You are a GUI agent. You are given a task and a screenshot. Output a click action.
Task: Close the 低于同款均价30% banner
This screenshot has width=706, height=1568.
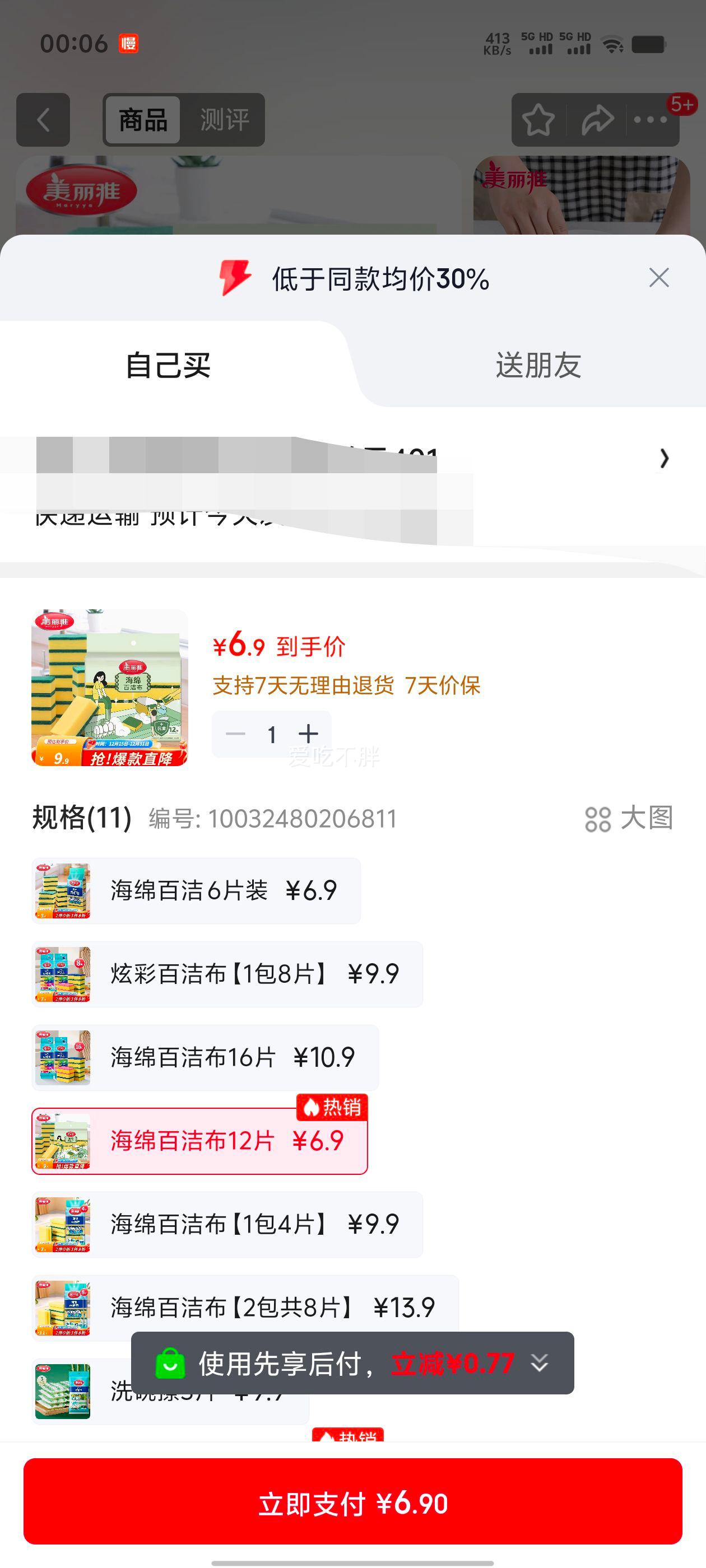click(x=658, y=278)
